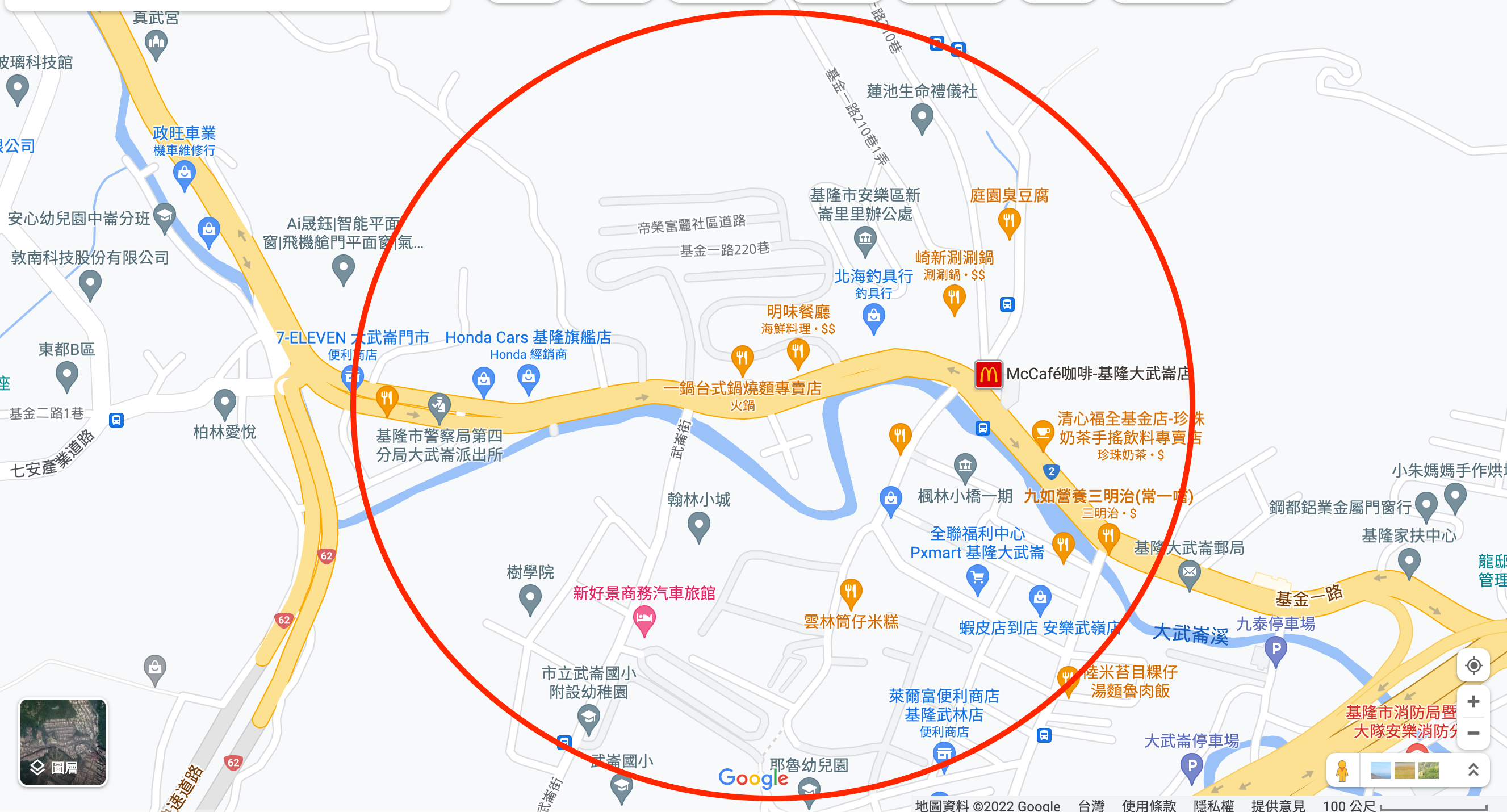Open 使用條款 terms link
This screenshot has width=1507, height=812.
tap(1148, 805)
